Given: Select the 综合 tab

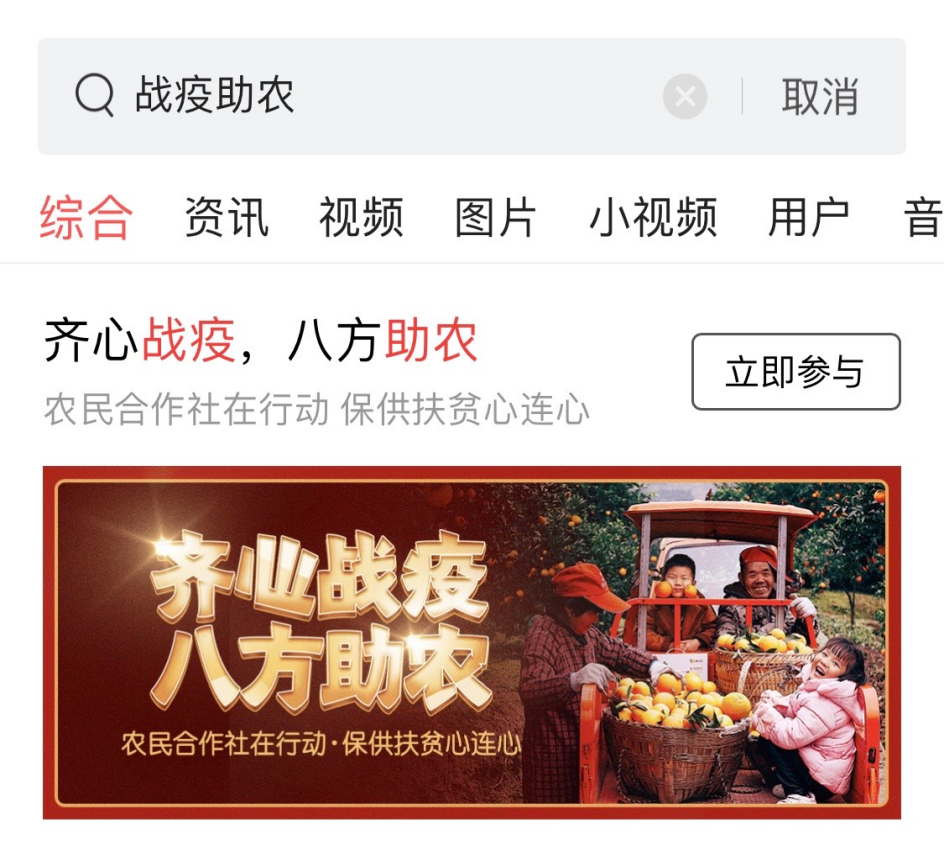Looking at the screenshot, I should click(86, 218).
